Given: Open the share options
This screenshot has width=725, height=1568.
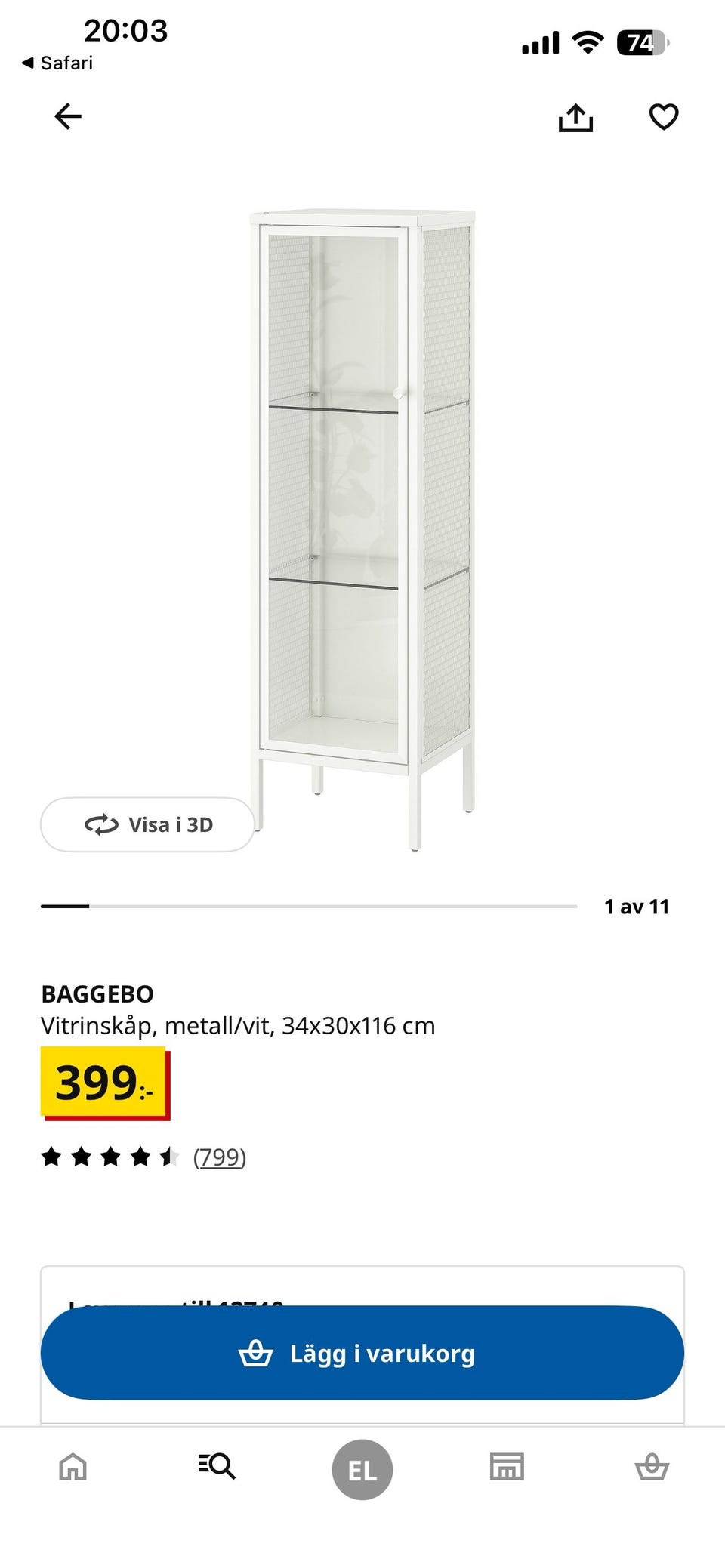Looking at the screenshot, I should pyautogui.click(x=577, y=118).
